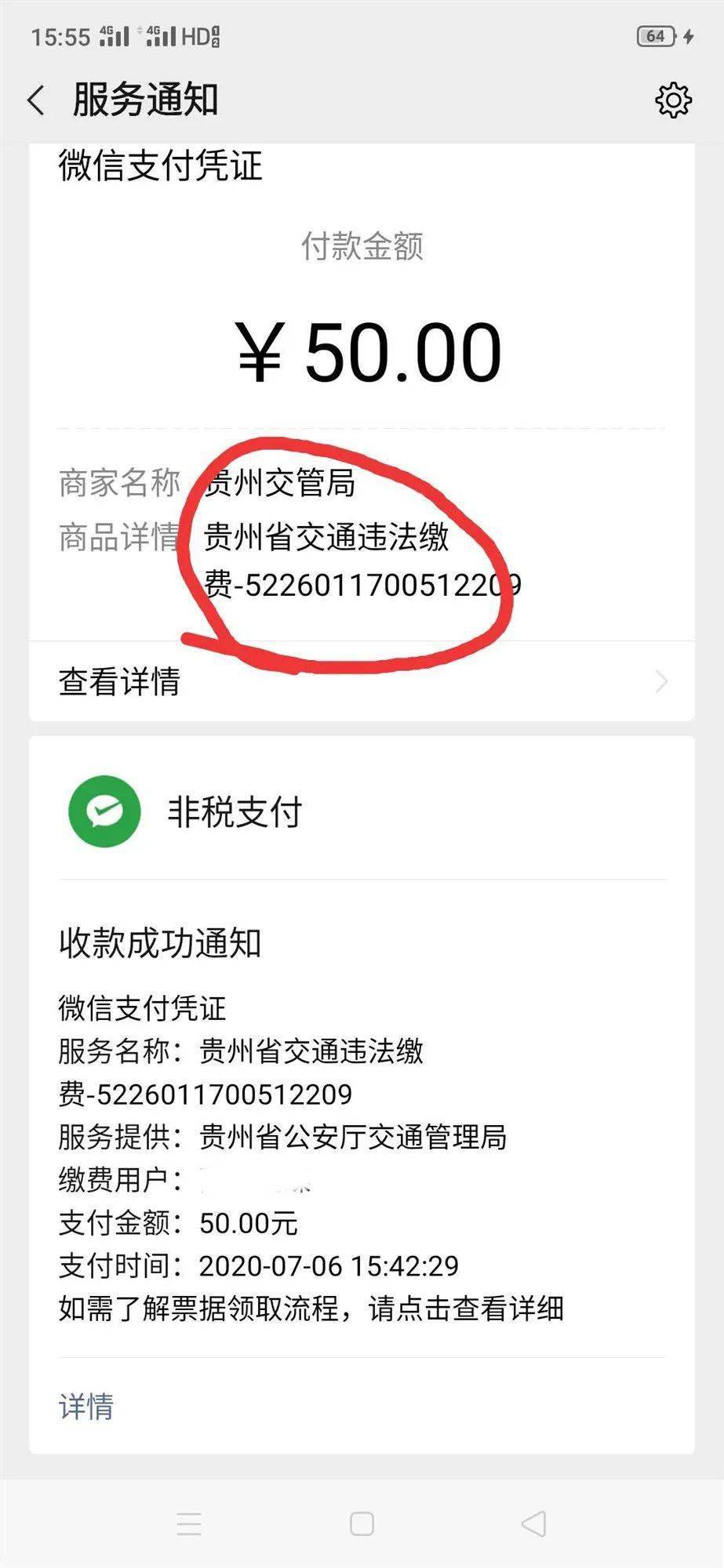The height and width of the screenshot is (1568, 724).
Task: Open the settings gear icon
Action: coord(672,100)
